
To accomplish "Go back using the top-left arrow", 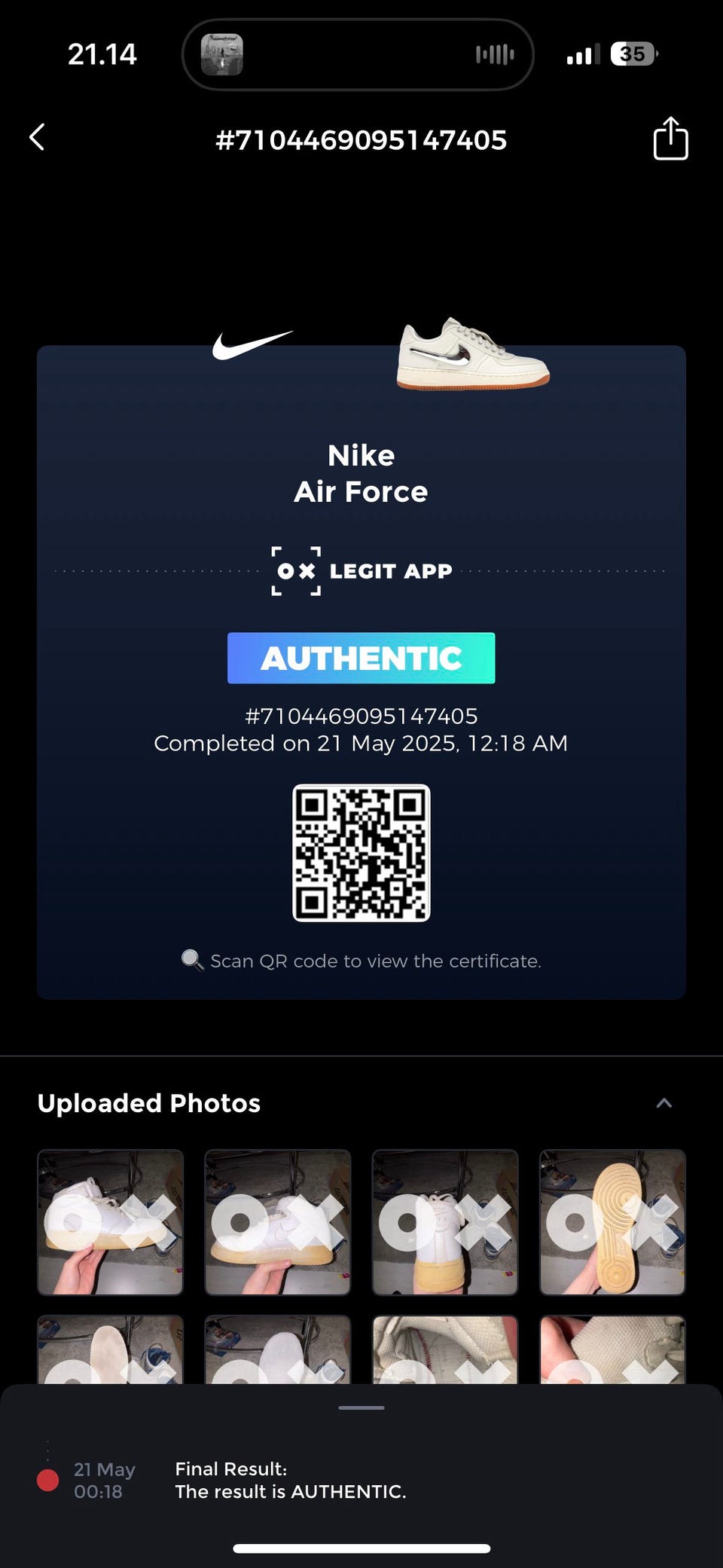I will 37,138.
